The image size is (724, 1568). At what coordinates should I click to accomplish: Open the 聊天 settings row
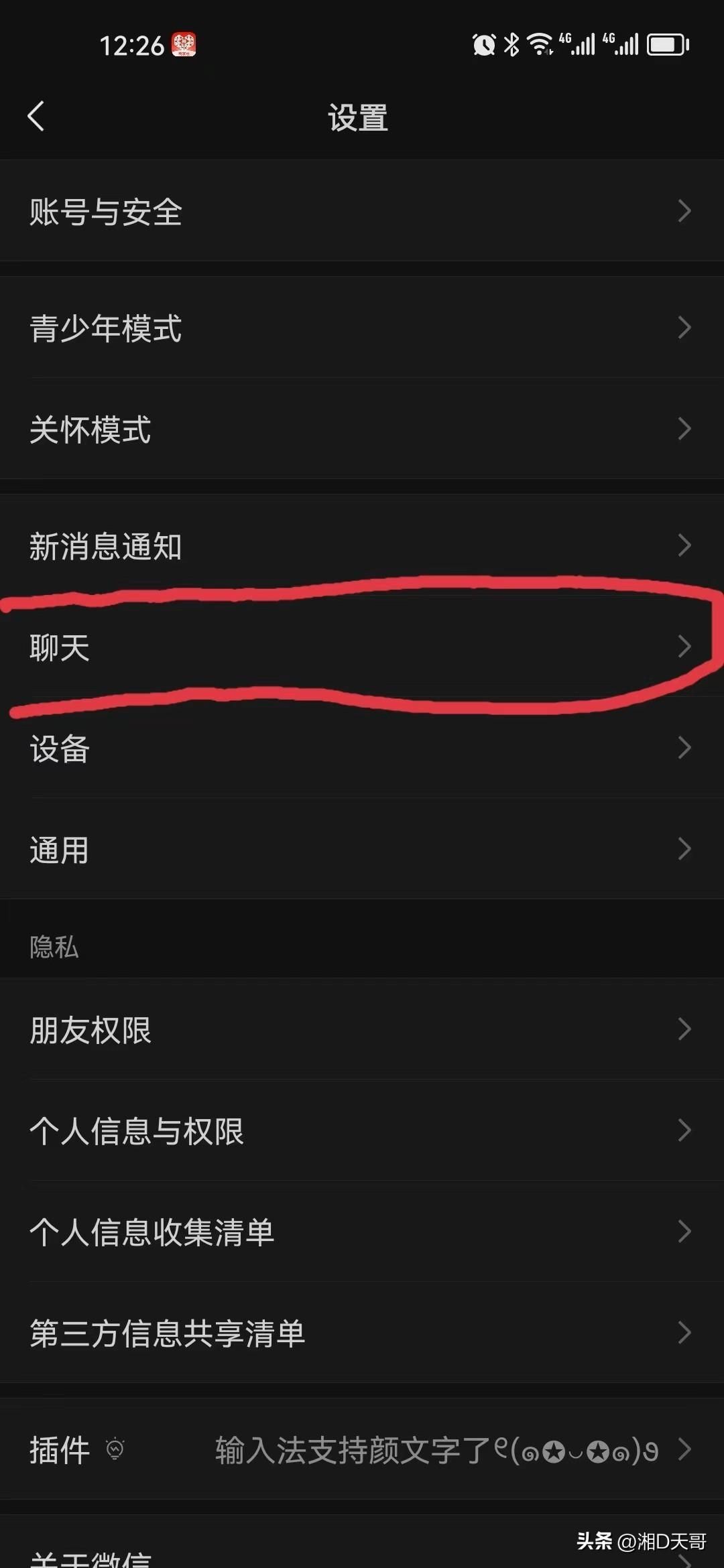pos(362,647)
